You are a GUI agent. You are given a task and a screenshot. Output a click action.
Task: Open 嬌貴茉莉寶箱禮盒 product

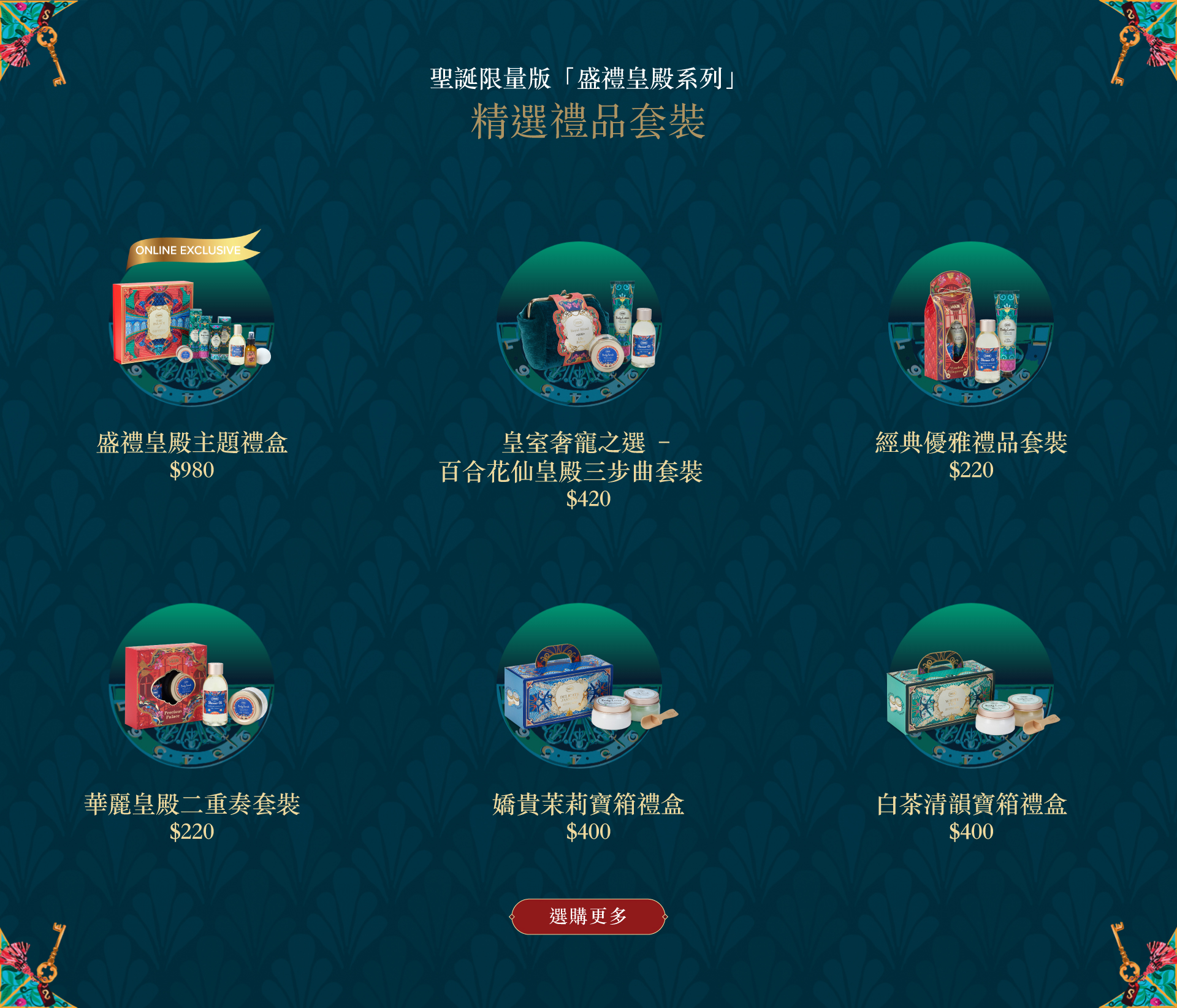pos(579,687)
